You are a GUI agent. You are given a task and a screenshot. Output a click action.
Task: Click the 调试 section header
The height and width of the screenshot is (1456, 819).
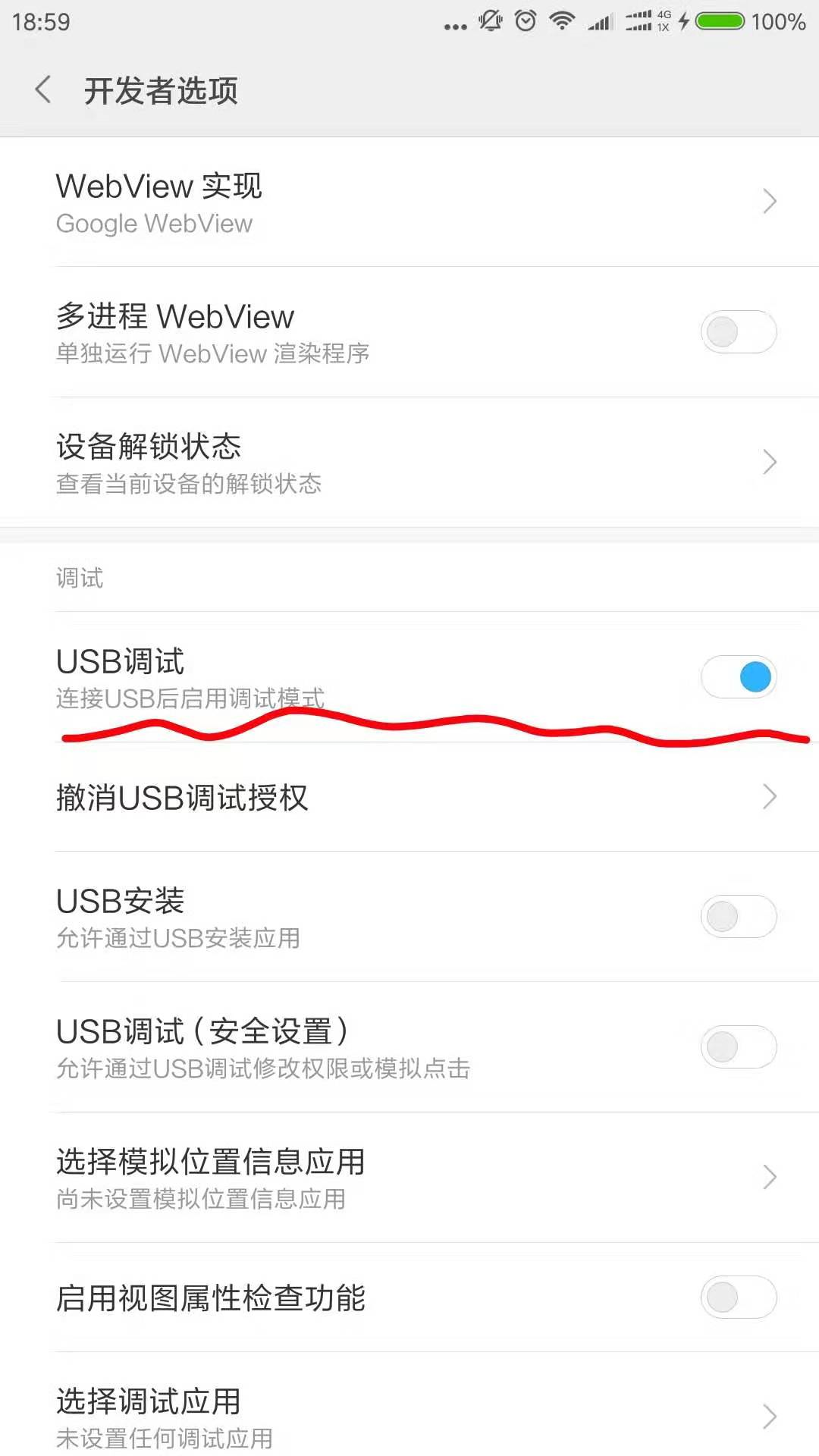[x=80, y=579]
